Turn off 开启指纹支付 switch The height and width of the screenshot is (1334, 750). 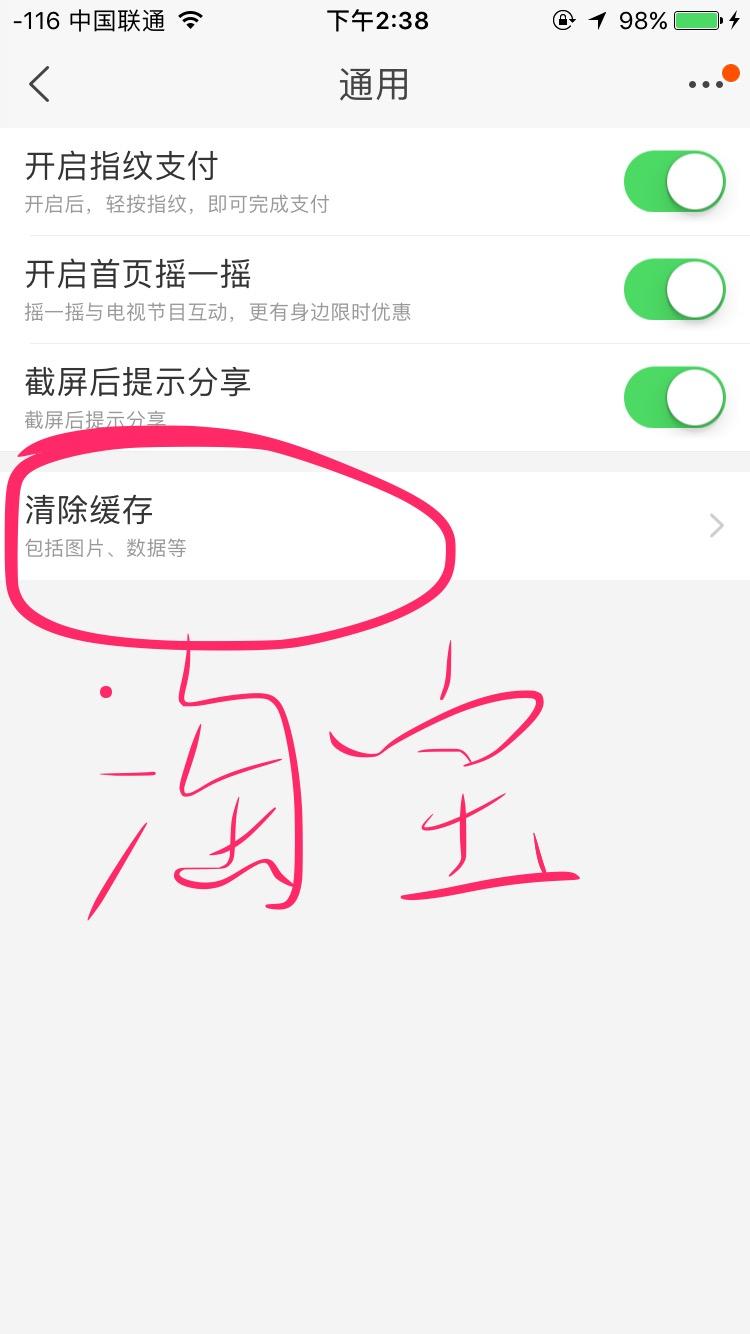tap(674, 182)
